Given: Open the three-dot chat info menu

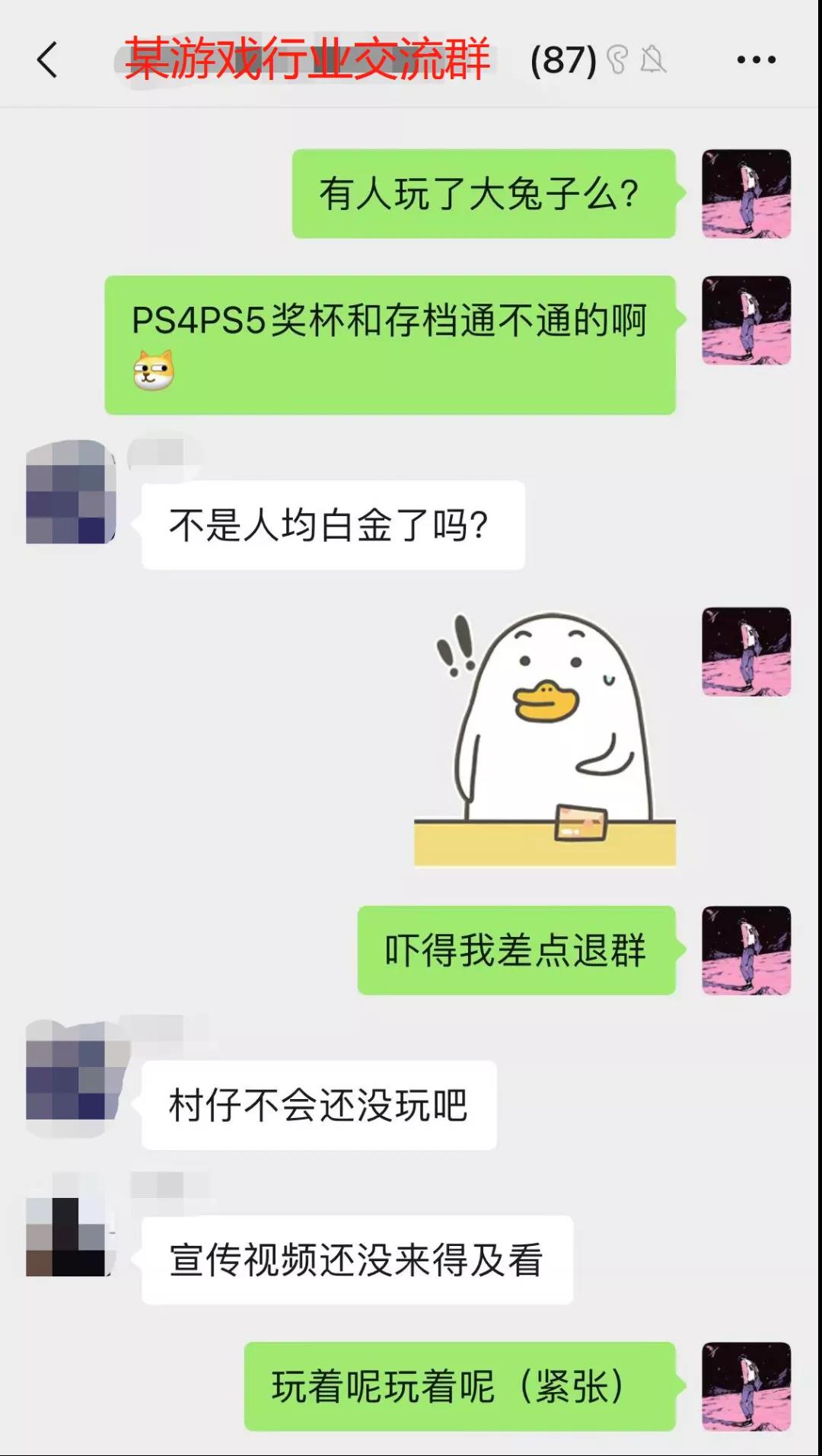Looking at the screenshot, I should point(756,60).
